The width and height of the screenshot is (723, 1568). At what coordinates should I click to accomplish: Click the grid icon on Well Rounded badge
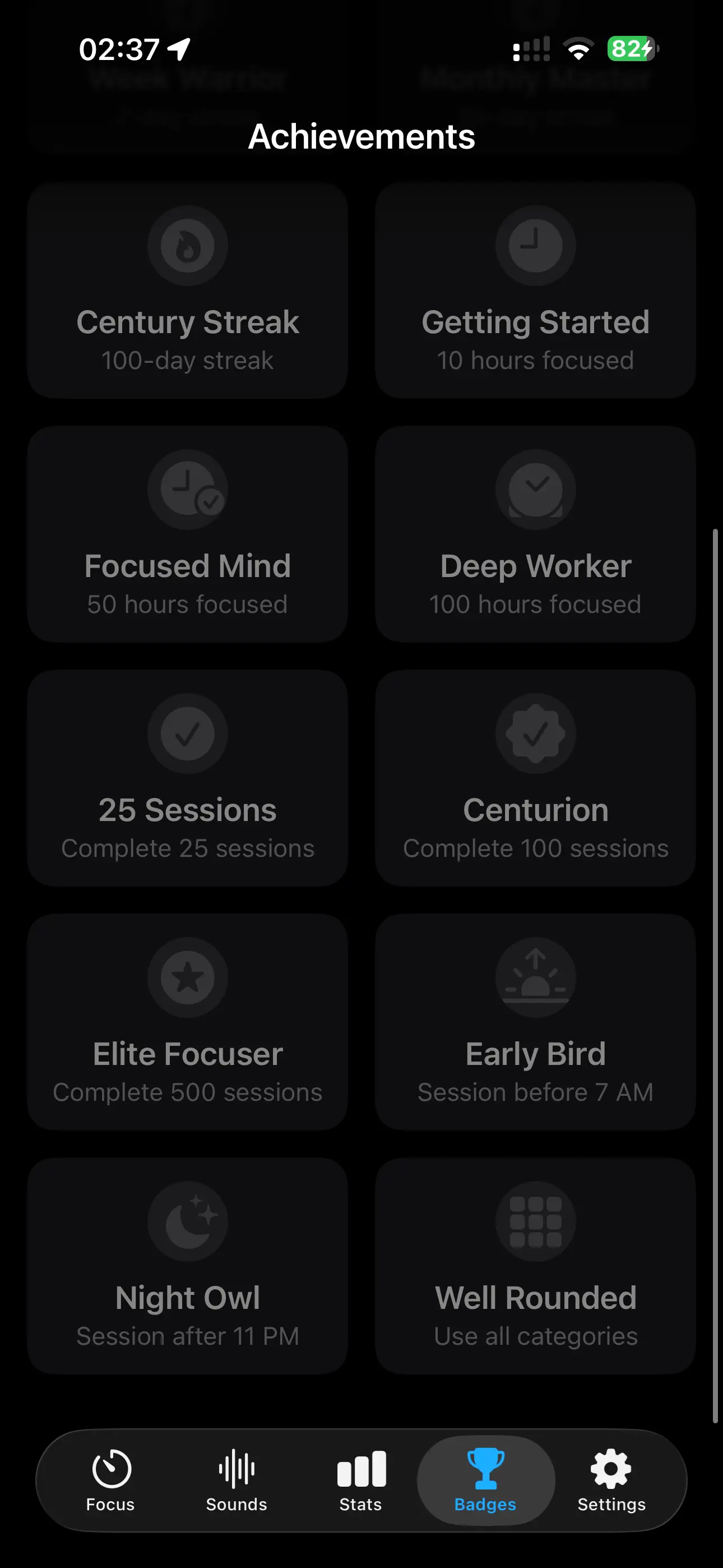[535, 1221]
